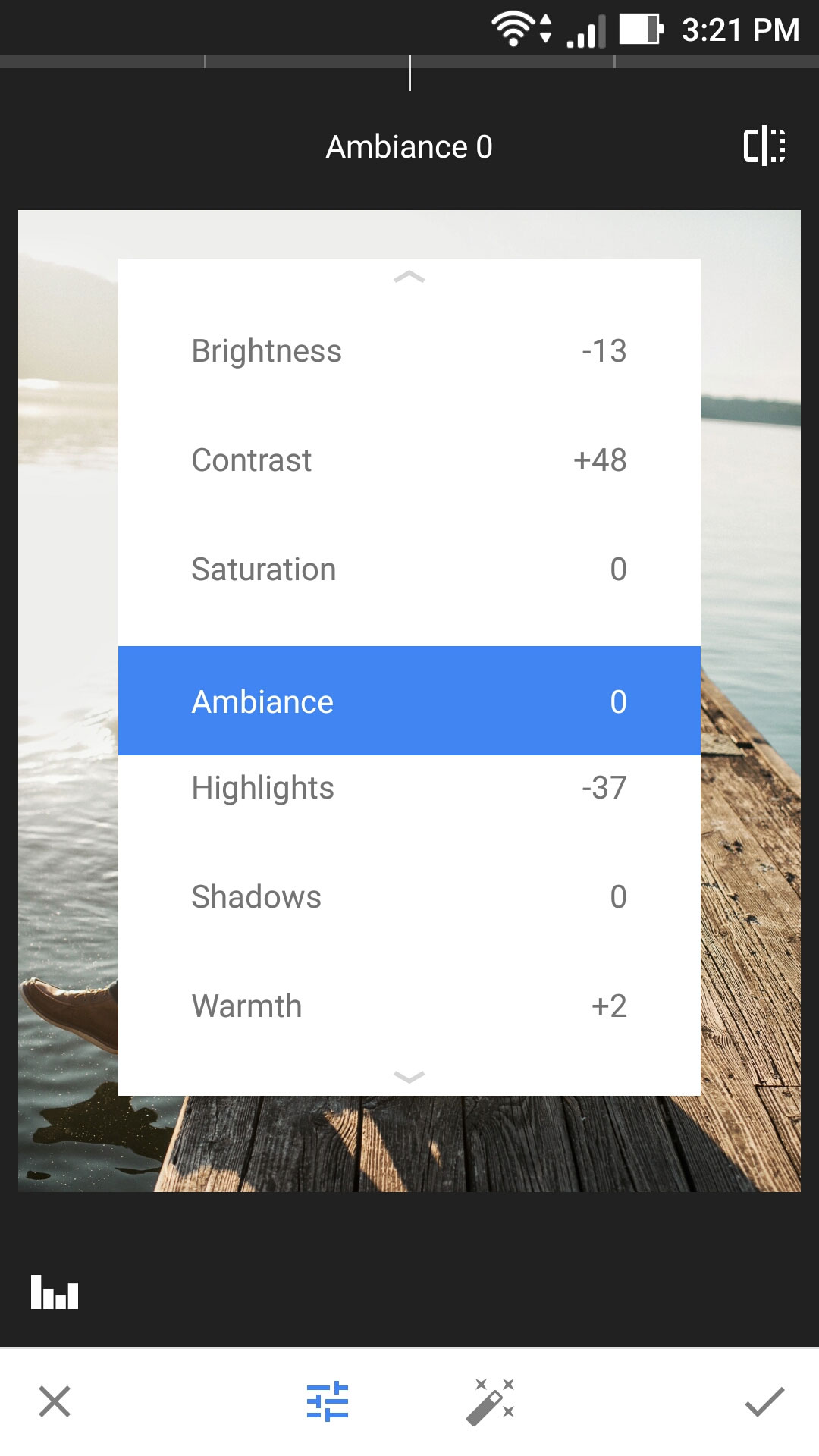This screenshot has width=819, height=1456.
Task: Choose the Shadows option
Action: (x=409, y=897)
